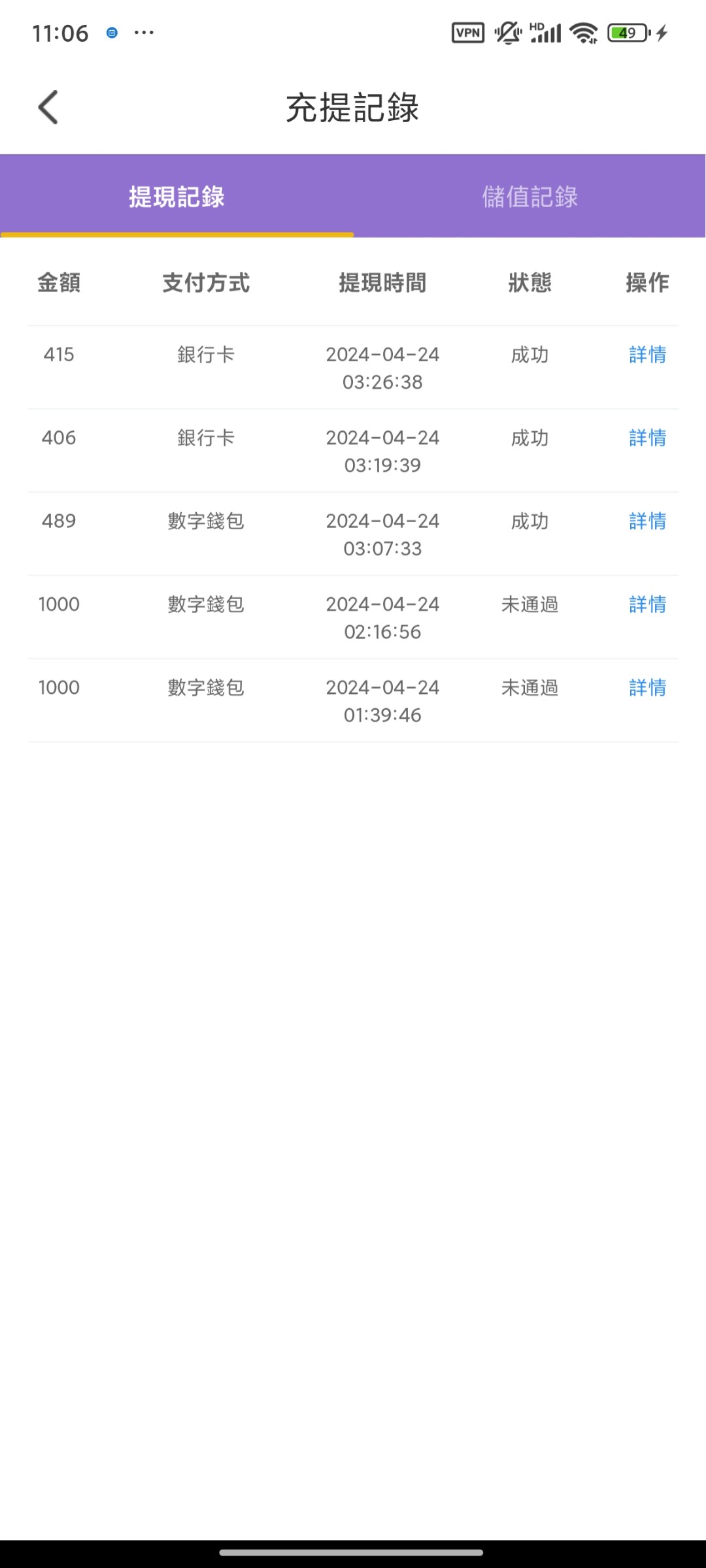Screen dimensions: 706x1568
Task: Tap the back arrow to leave 充提記錄
Action: 47,106
